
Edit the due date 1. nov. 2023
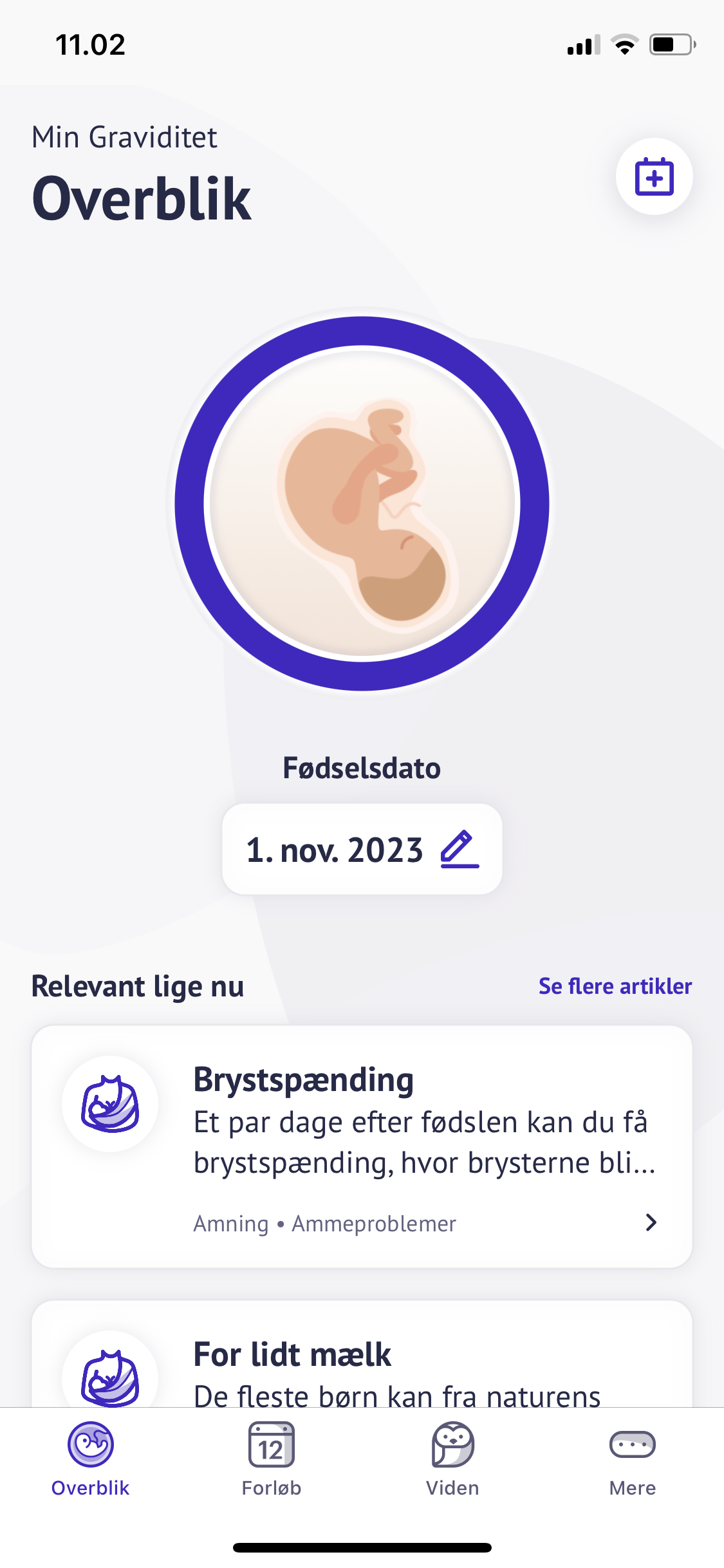tap(459, 849)
